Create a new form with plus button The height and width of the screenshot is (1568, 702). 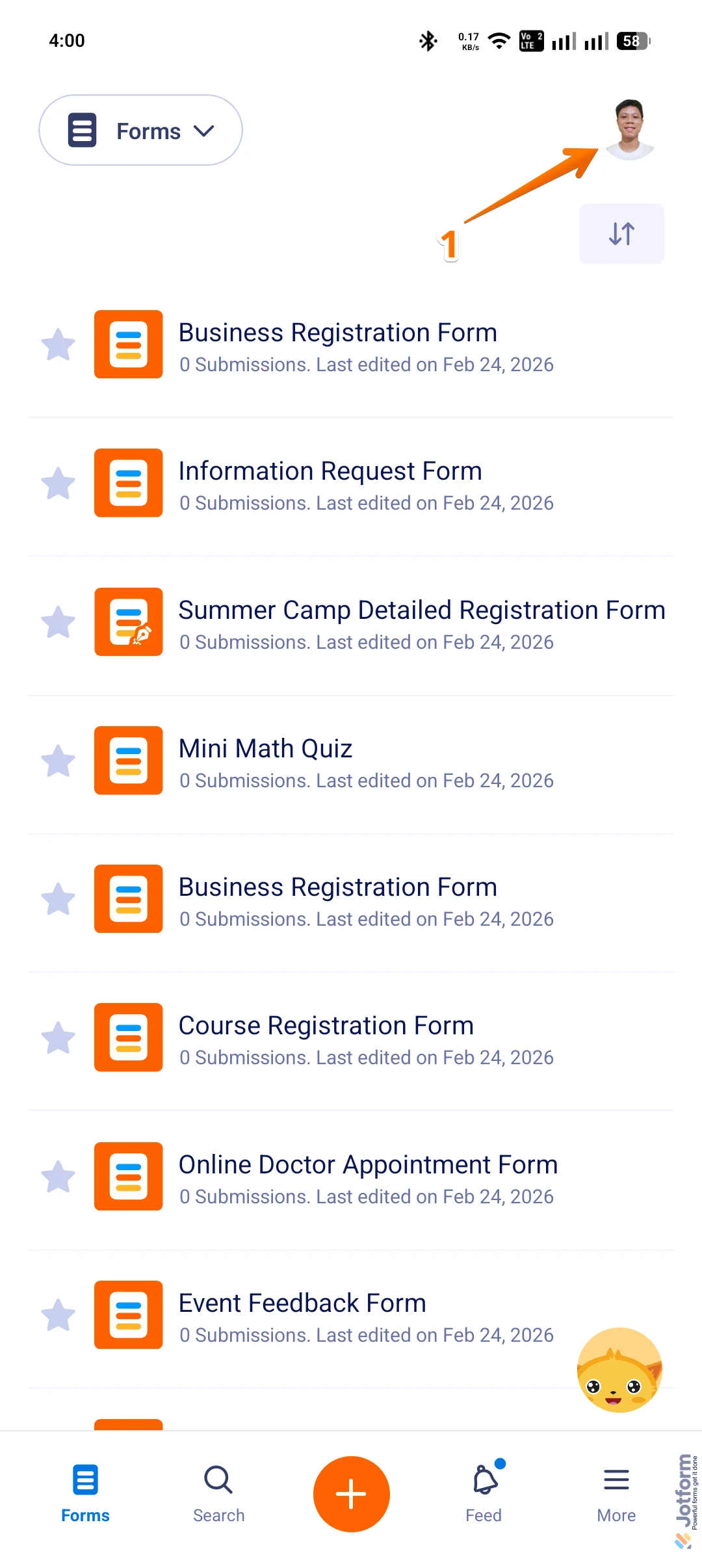[x=351, y=1494]
